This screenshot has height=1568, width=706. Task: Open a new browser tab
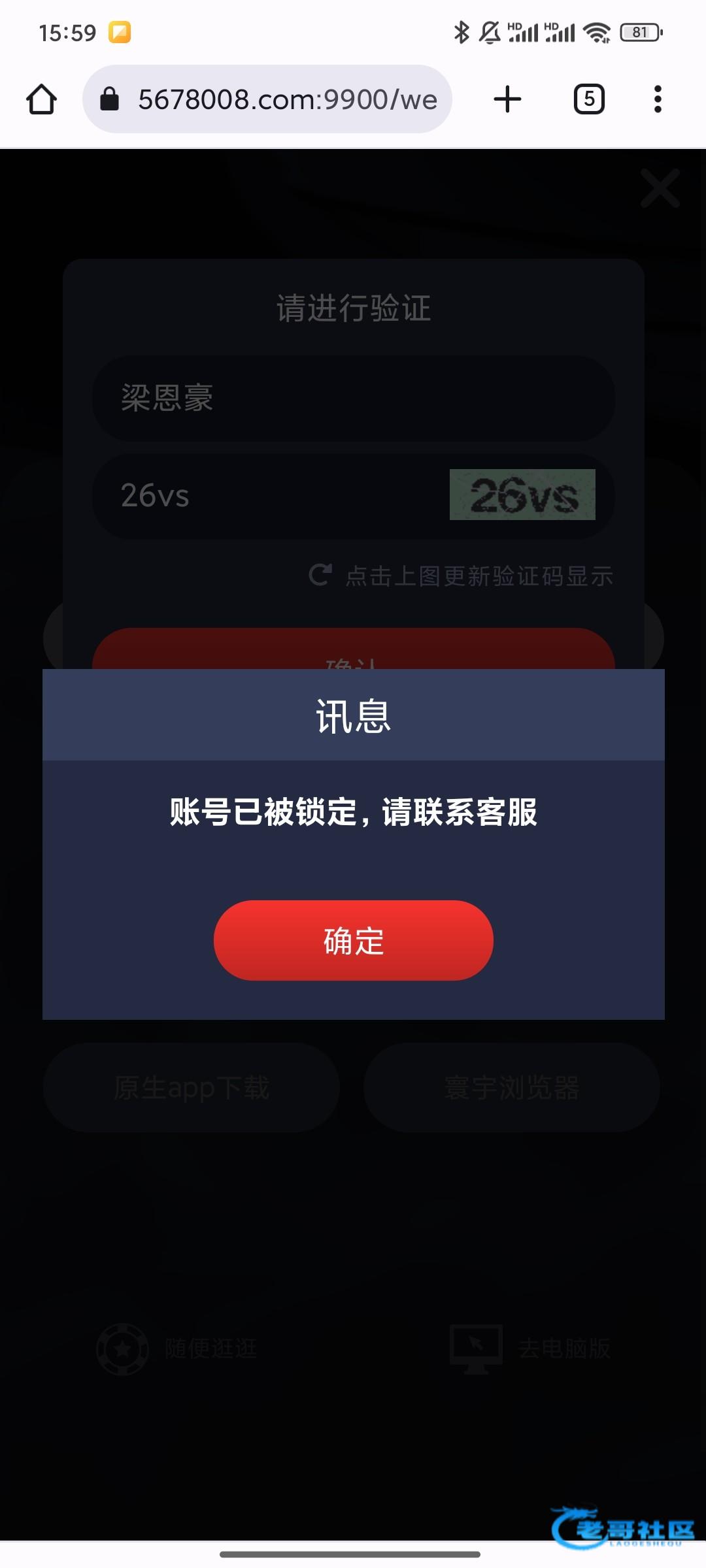click(x=507, y=99)
